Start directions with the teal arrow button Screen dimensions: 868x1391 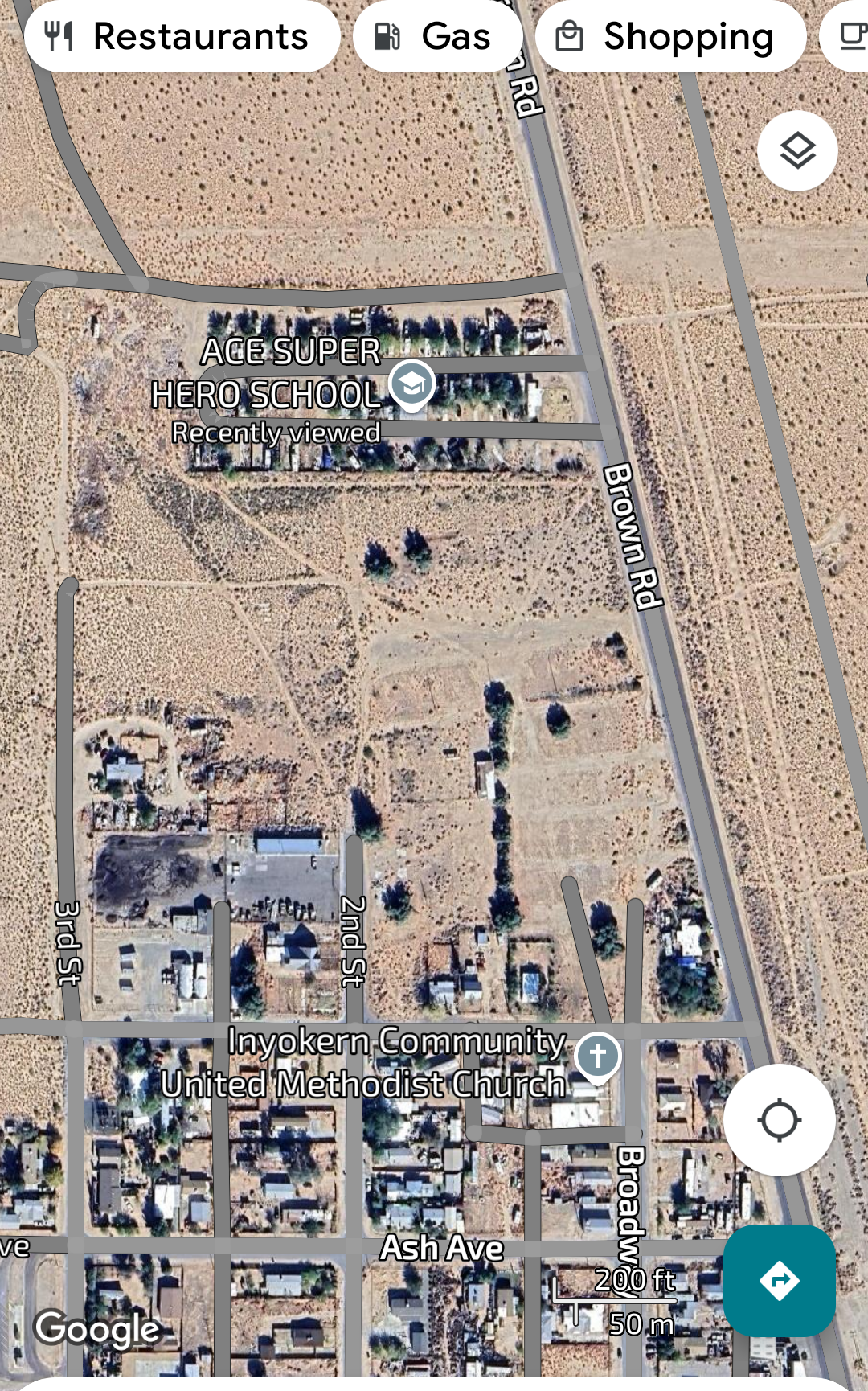[x=779, y=1281]
